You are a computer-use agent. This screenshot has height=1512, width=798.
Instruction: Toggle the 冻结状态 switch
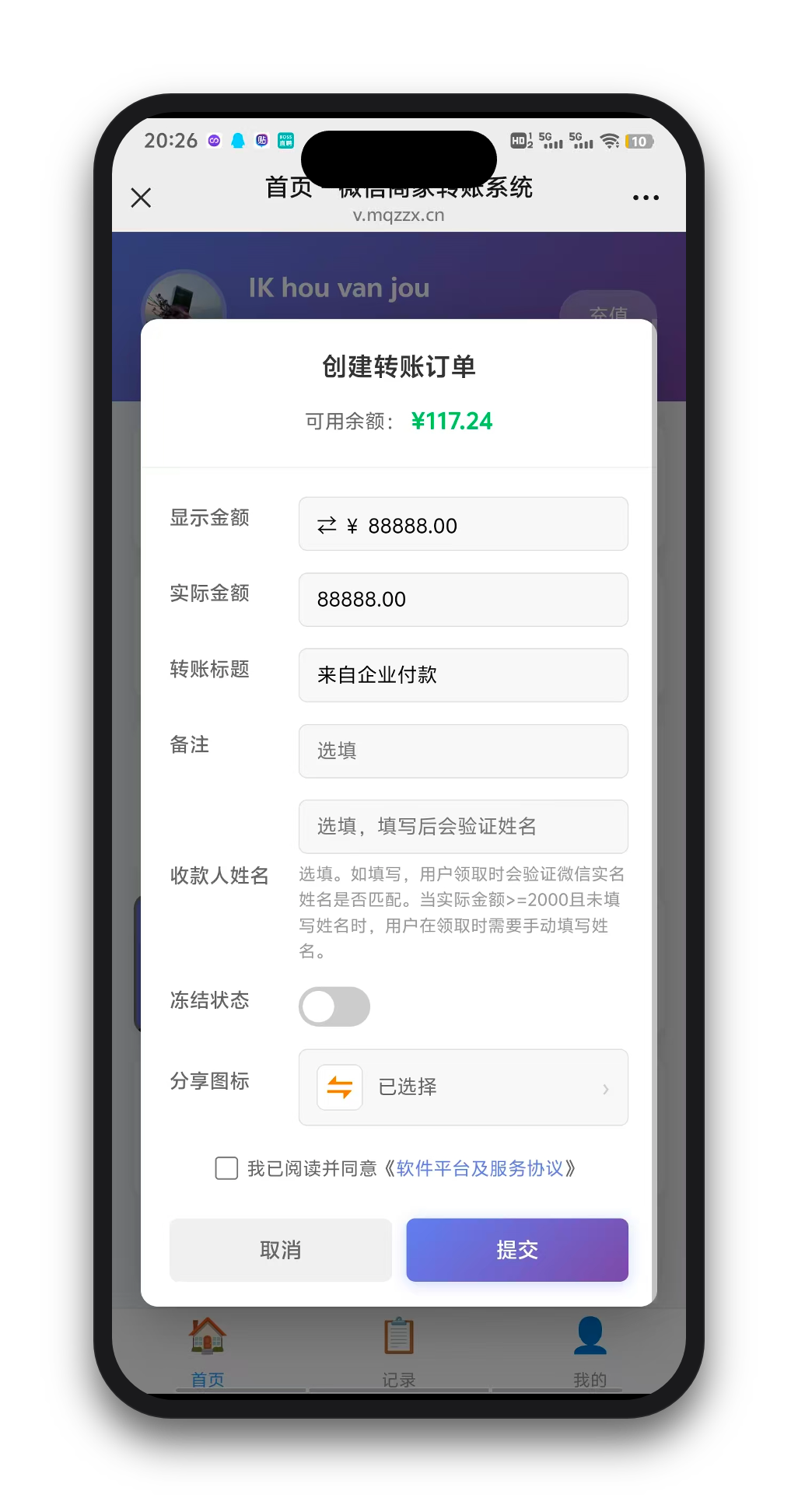pyautogui.click(x=334, y=1006)
